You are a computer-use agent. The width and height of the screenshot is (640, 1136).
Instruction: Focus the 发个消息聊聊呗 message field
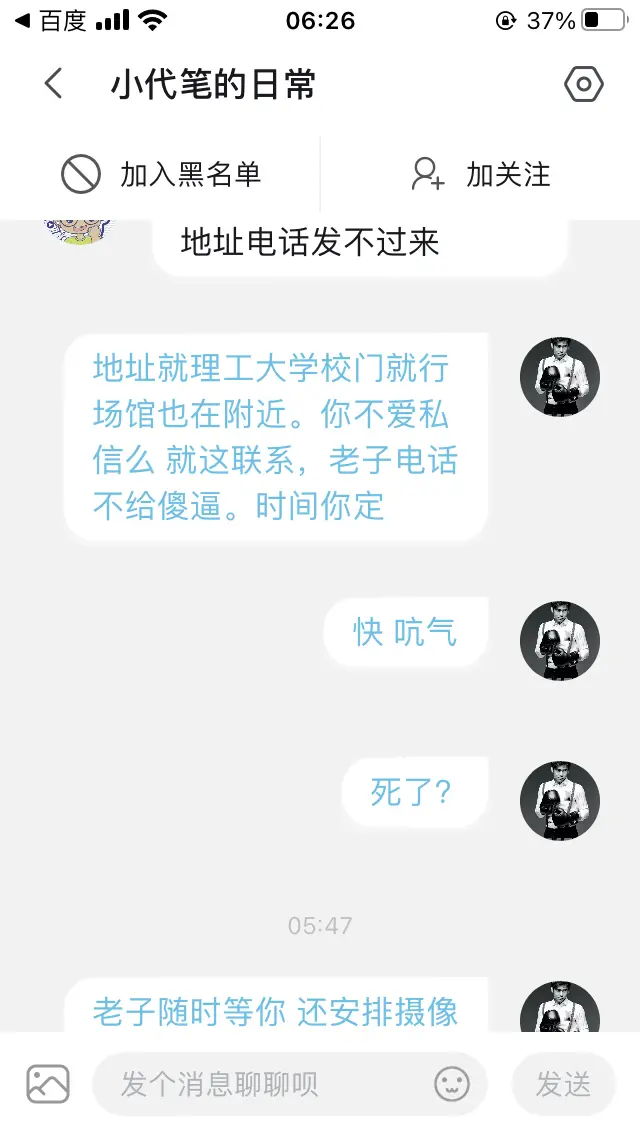coord(260,1084)
